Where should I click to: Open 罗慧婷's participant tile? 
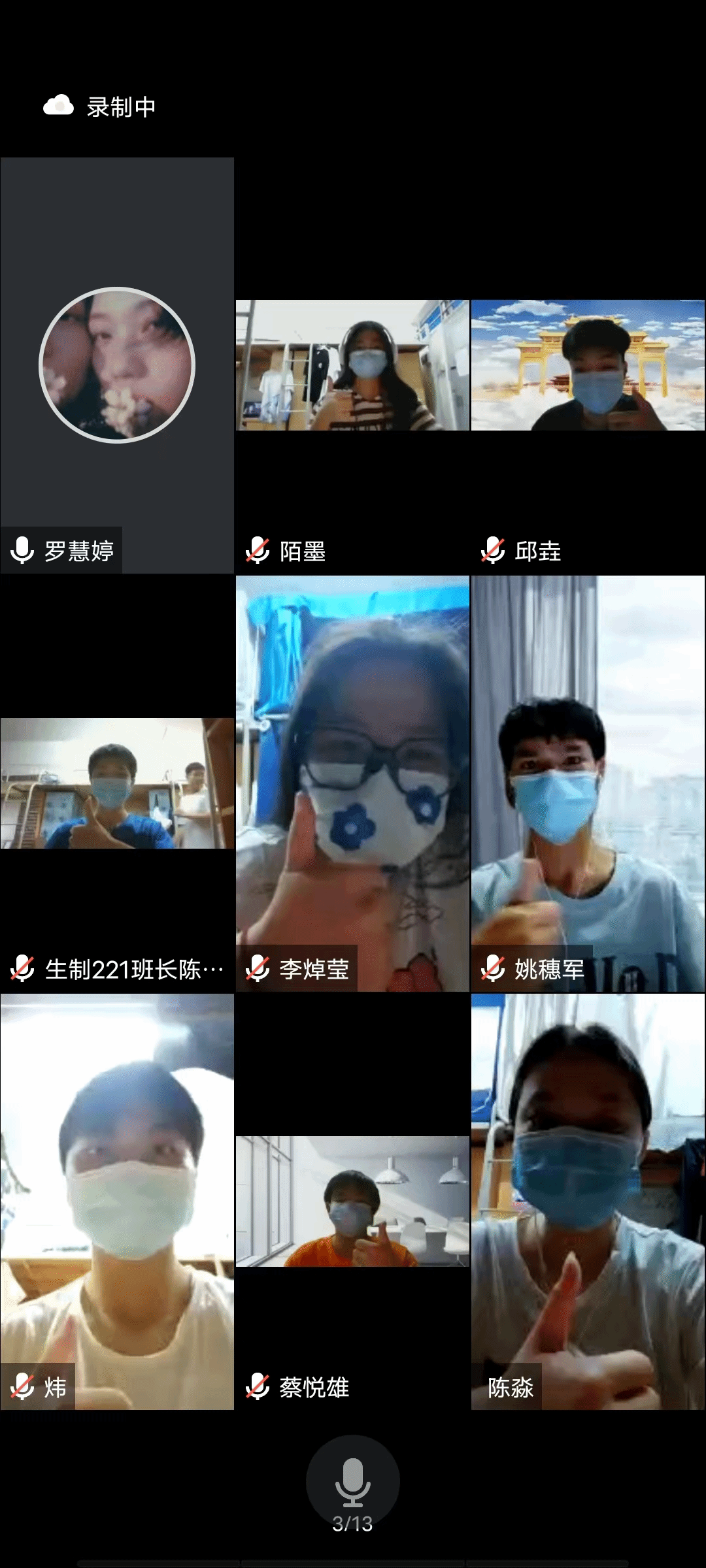[117, 365]
